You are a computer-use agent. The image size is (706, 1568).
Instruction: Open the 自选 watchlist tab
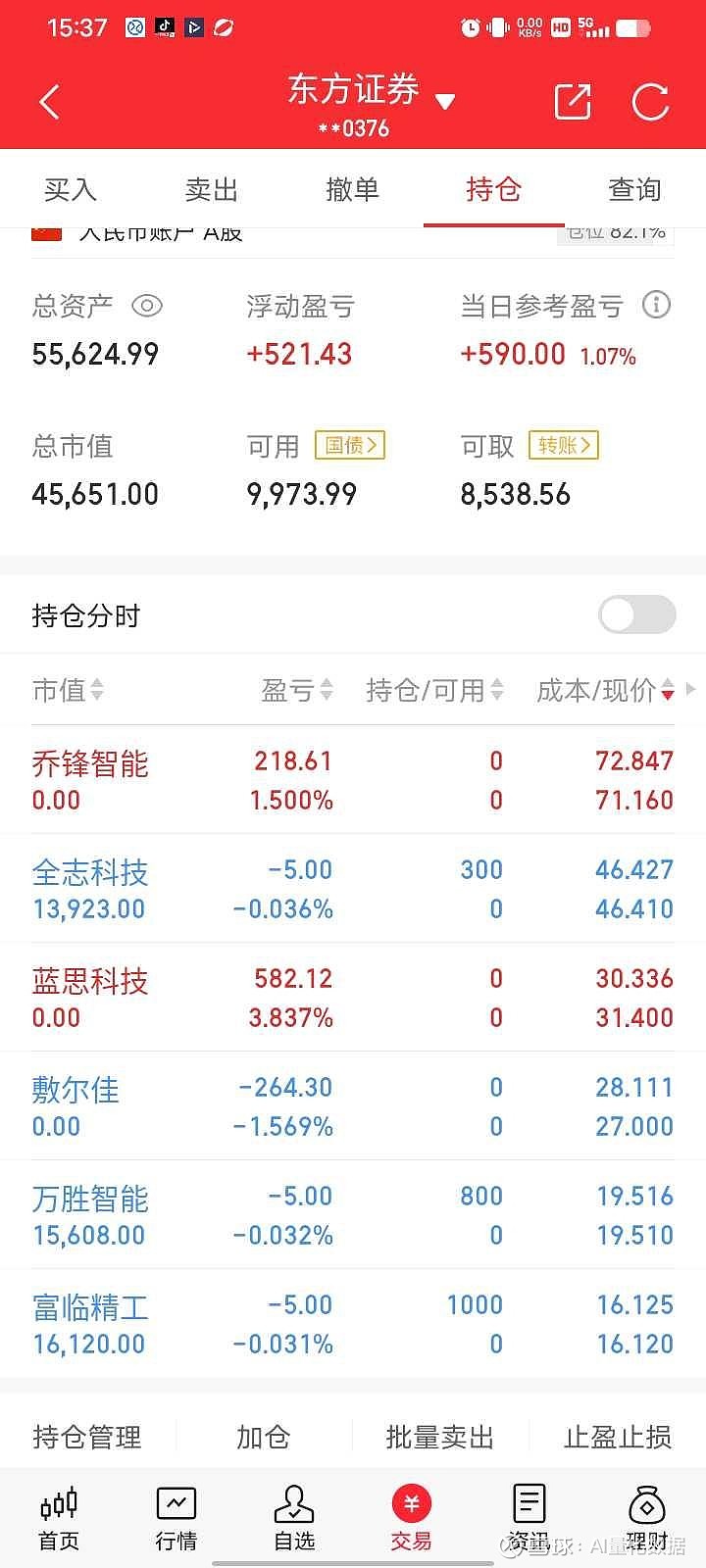(294, 1519)
